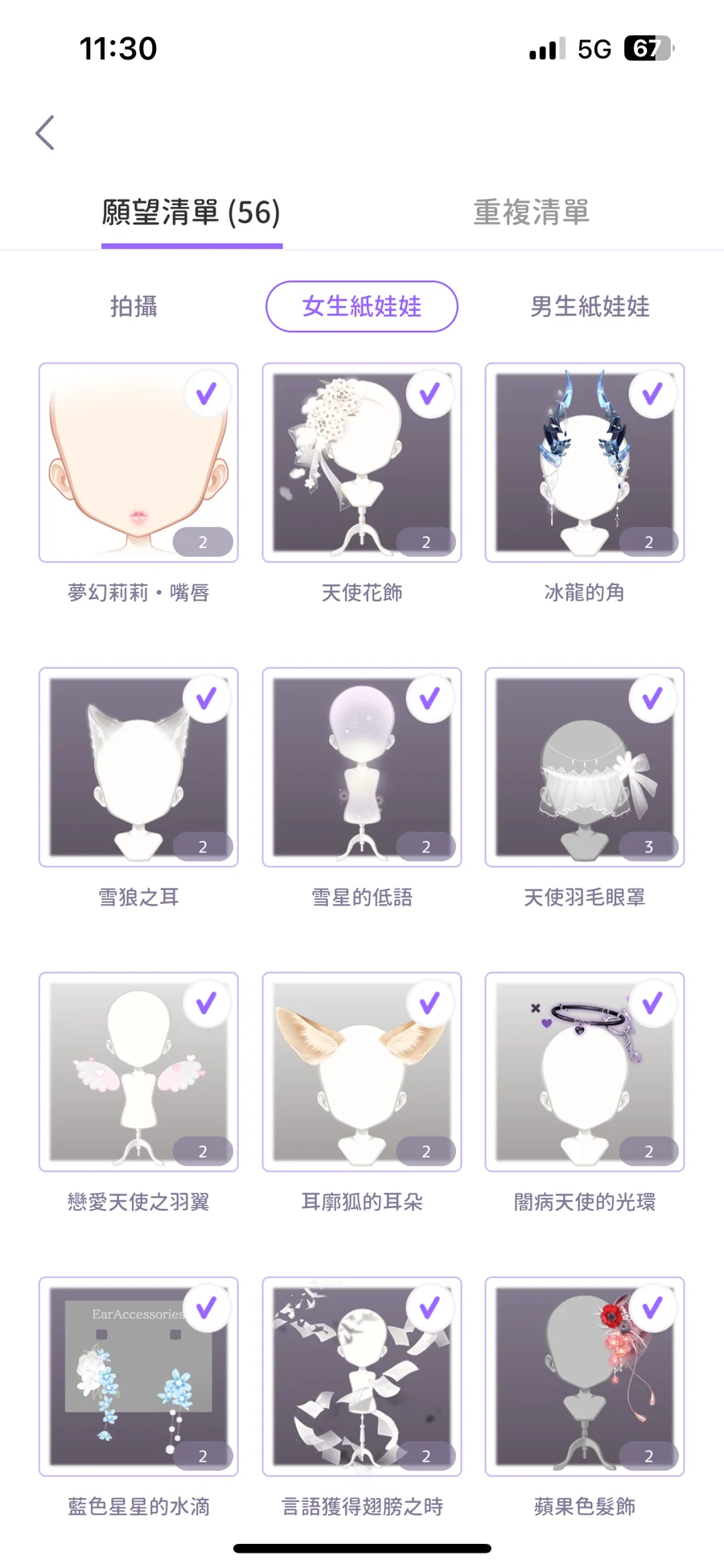Open 天使羽毛眼罩 item
This screenshot has height=1568, width=724.
pos(584,767)
